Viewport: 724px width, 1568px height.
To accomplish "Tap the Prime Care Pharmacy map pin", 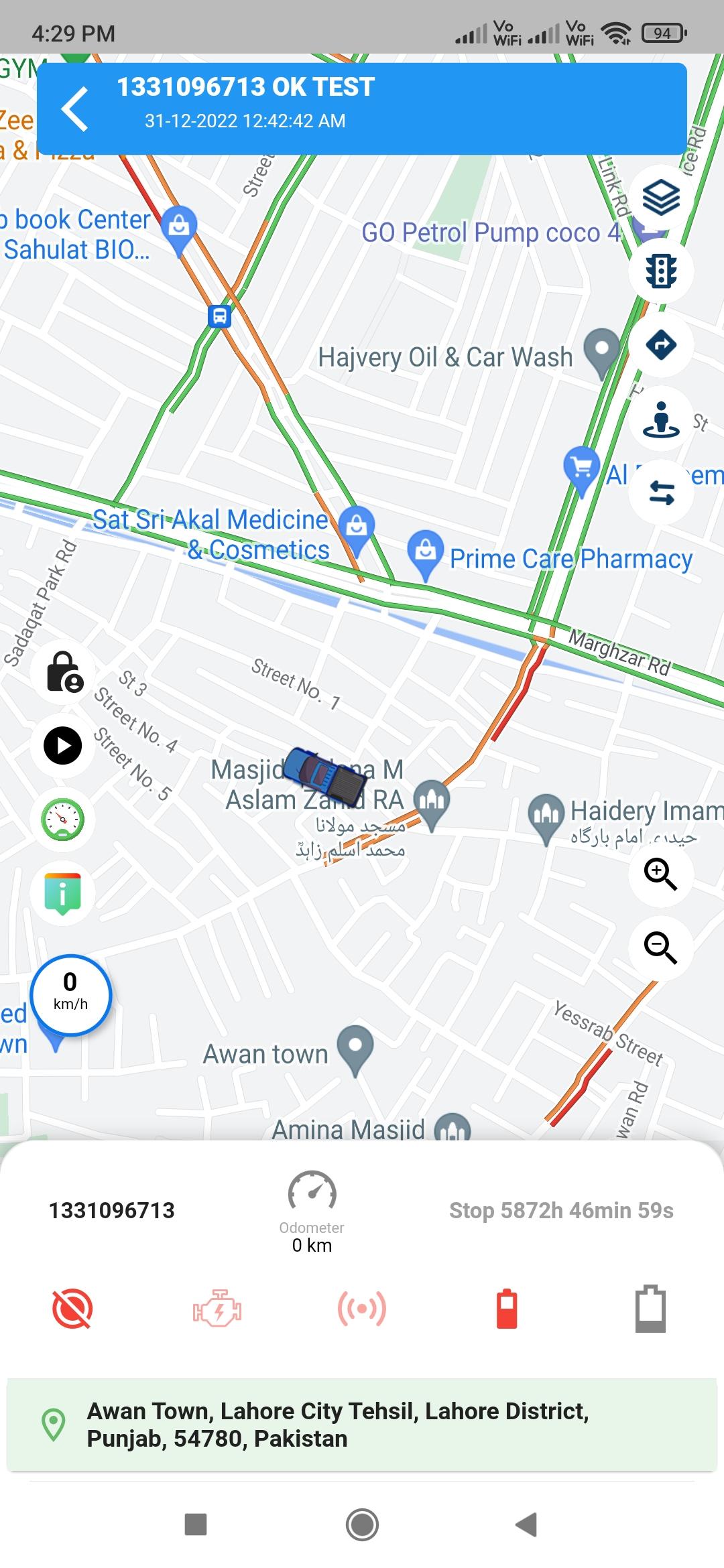I will [426, 555].
